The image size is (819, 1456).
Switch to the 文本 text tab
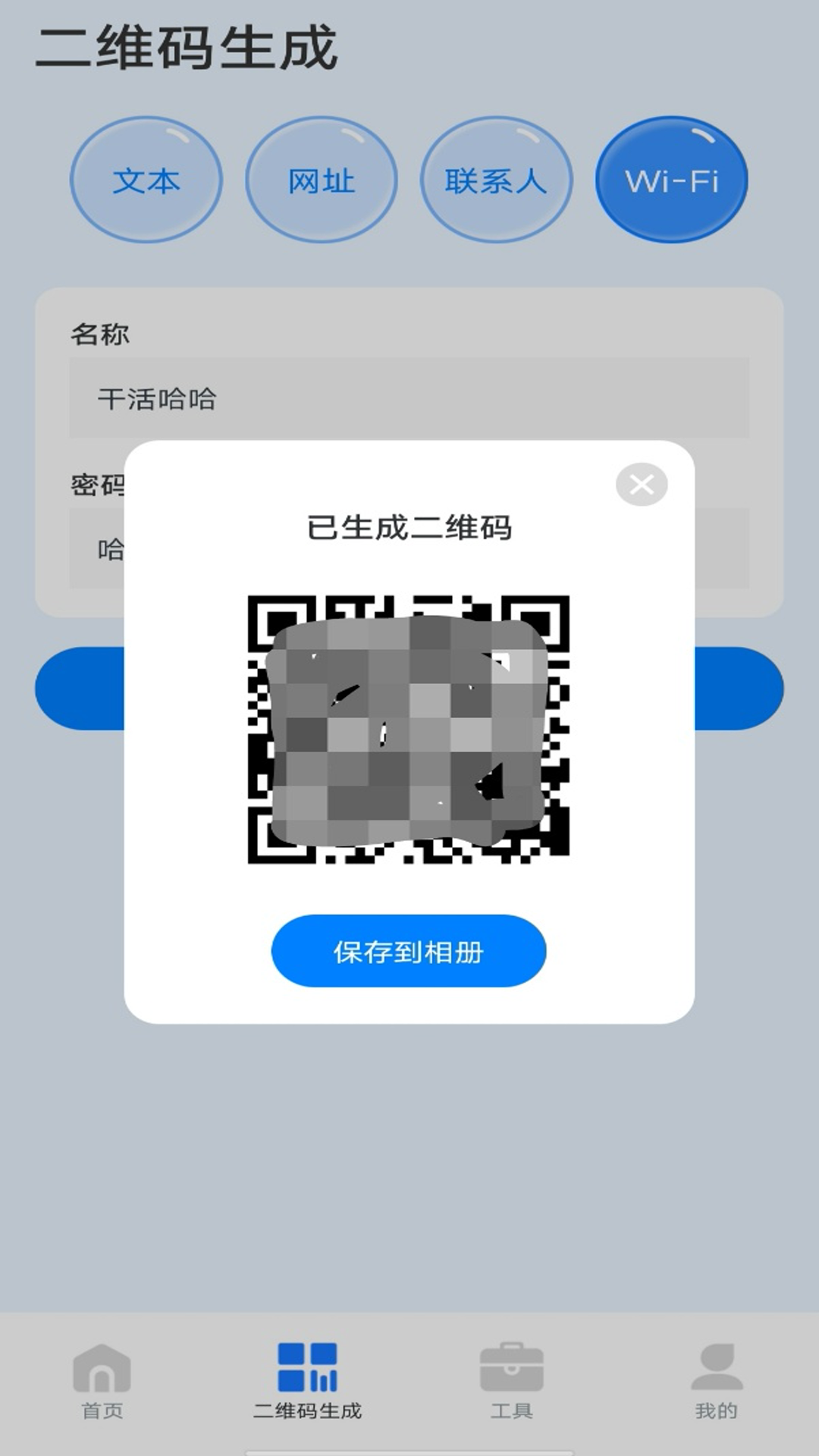coord(148,181)
